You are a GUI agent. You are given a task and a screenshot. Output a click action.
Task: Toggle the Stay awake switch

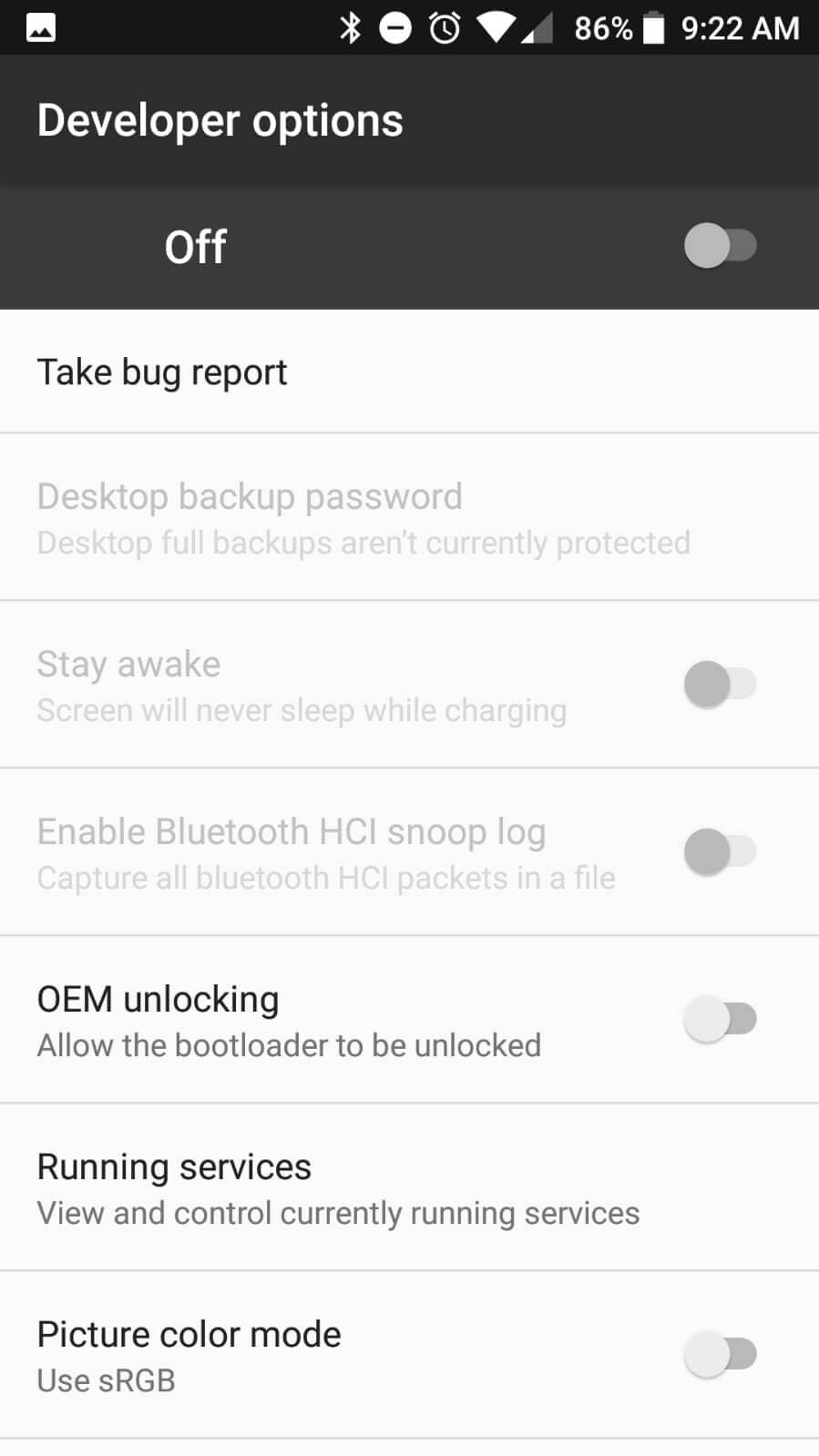tap(721, 684)
